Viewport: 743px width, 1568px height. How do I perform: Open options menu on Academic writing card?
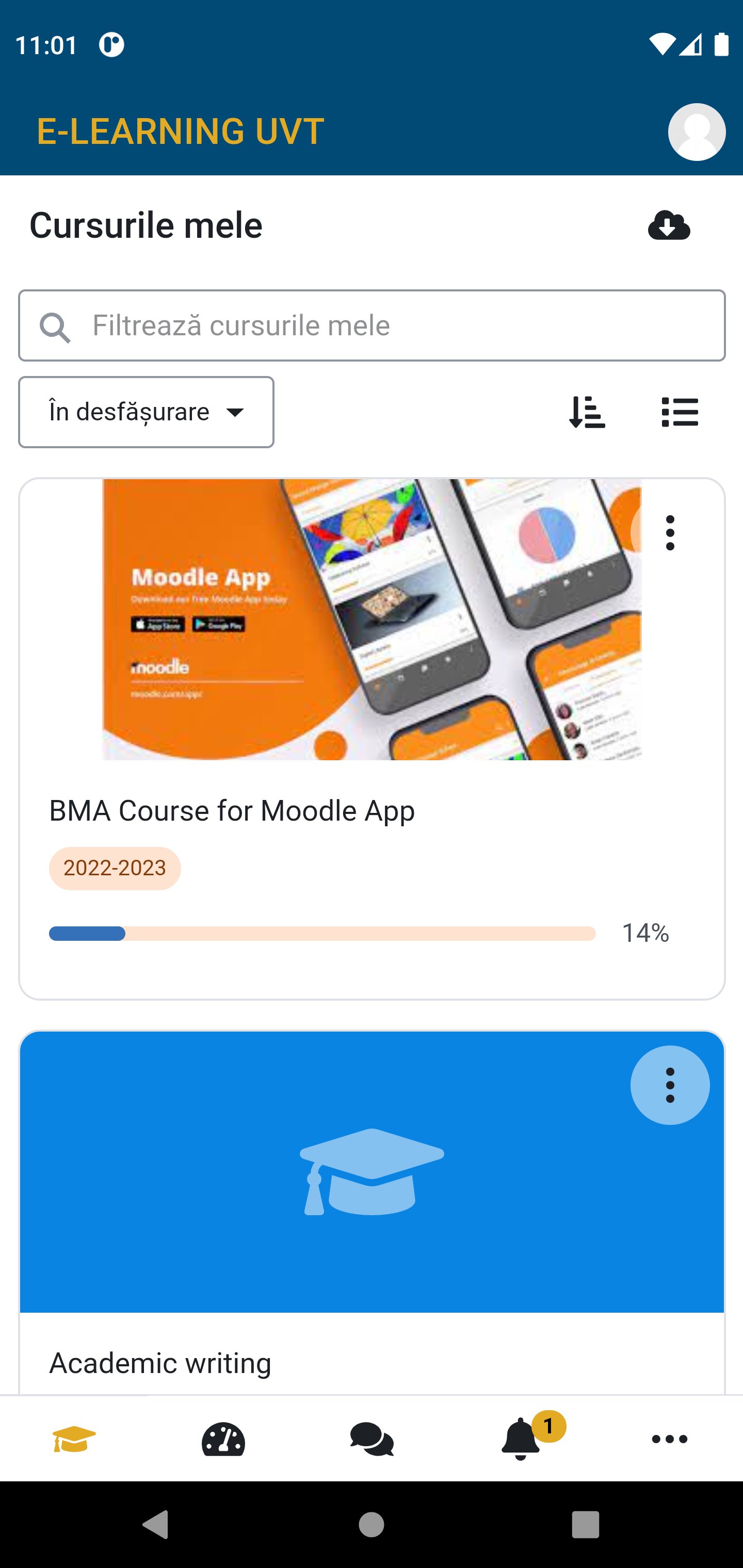pyautogui.click(x=671, y=1085)
